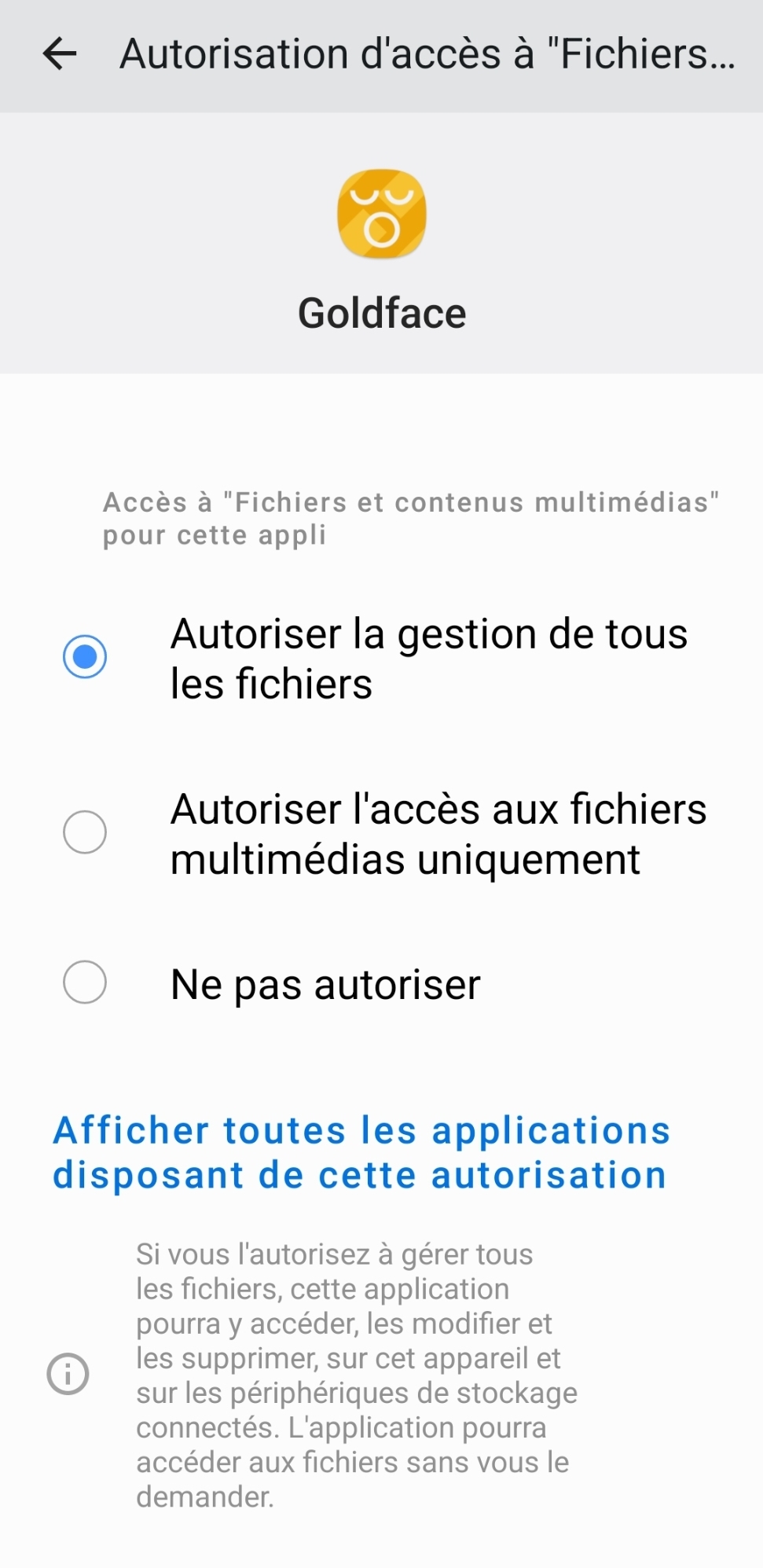Go back using the top arrow

[x=60, y=54]
